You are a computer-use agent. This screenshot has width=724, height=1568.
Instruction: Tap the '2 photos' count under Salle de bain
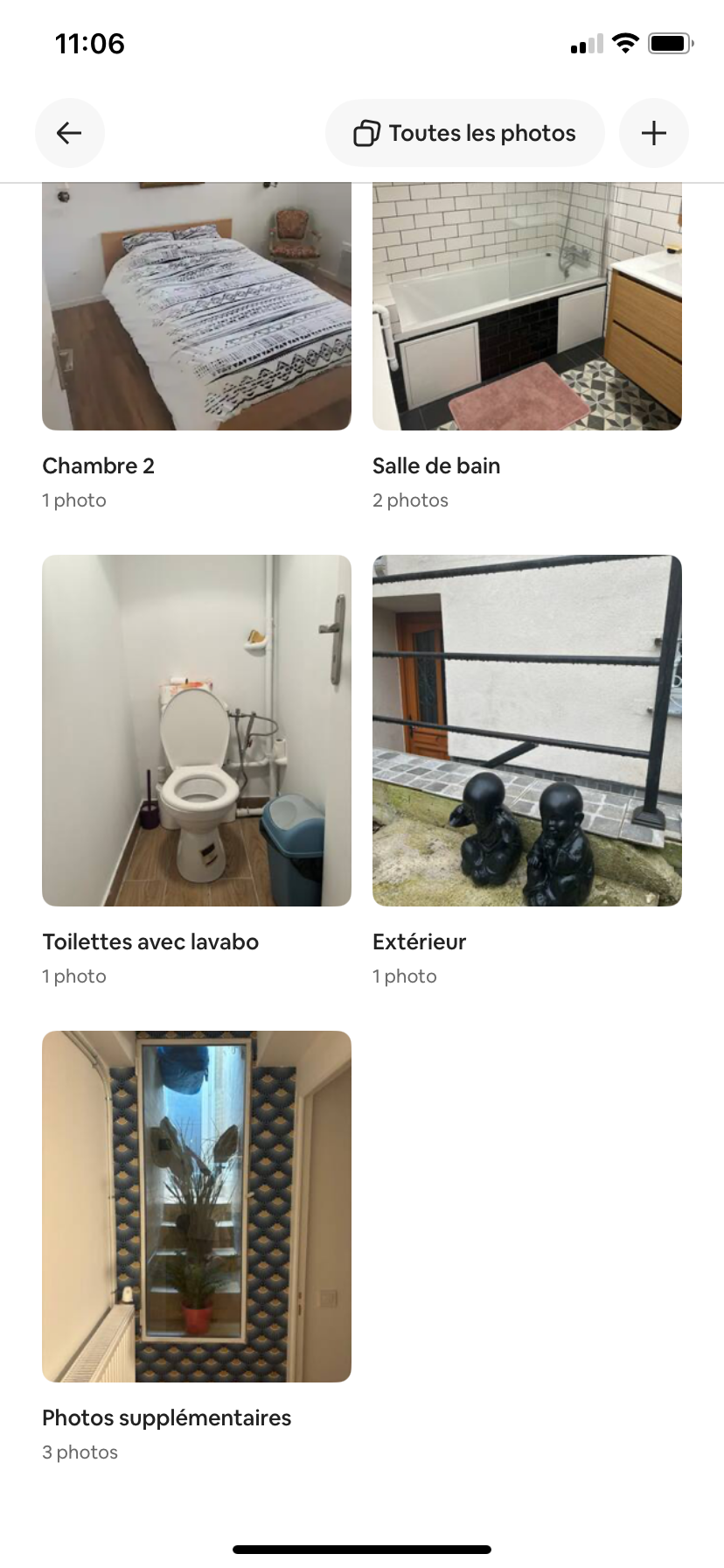pos(410,500)
